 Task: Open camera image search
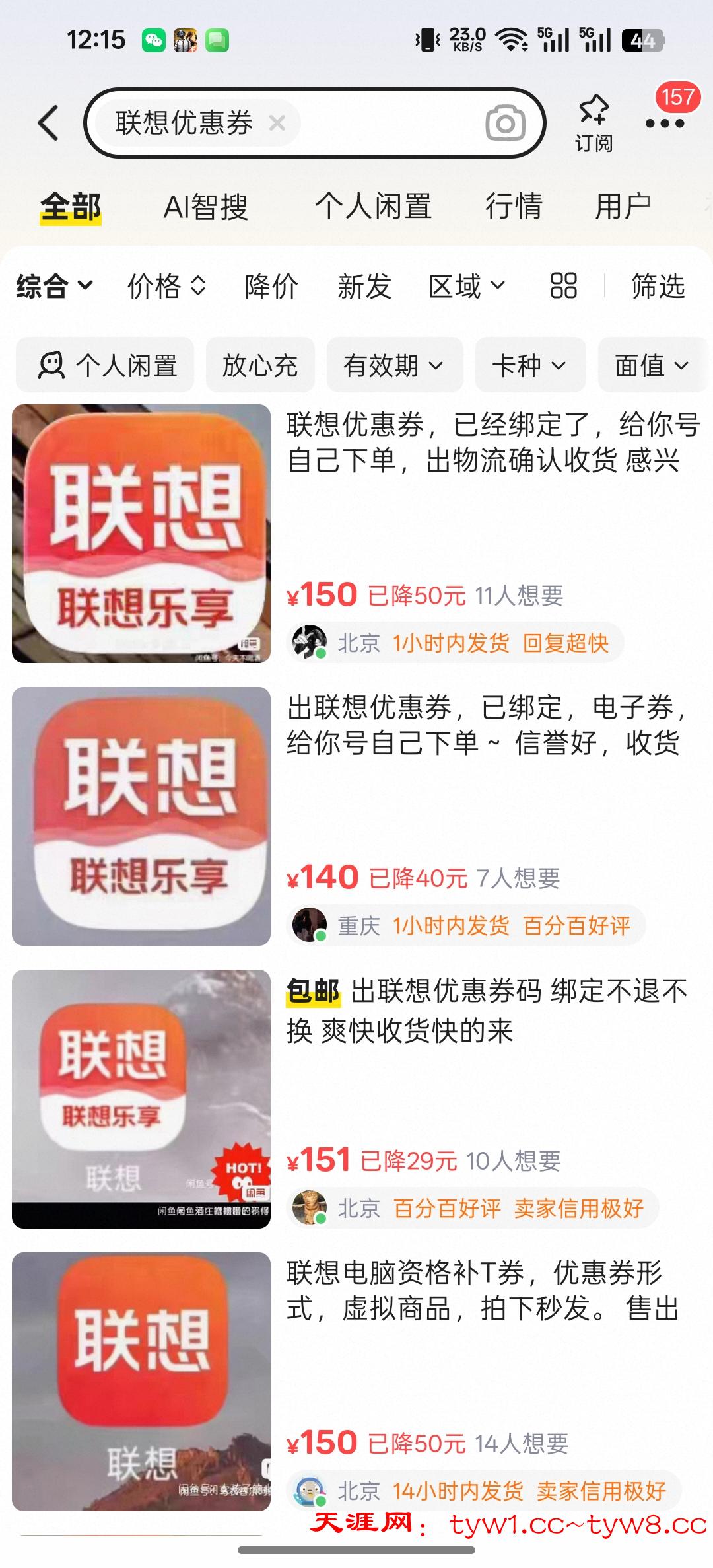click(x=505, y=123)
